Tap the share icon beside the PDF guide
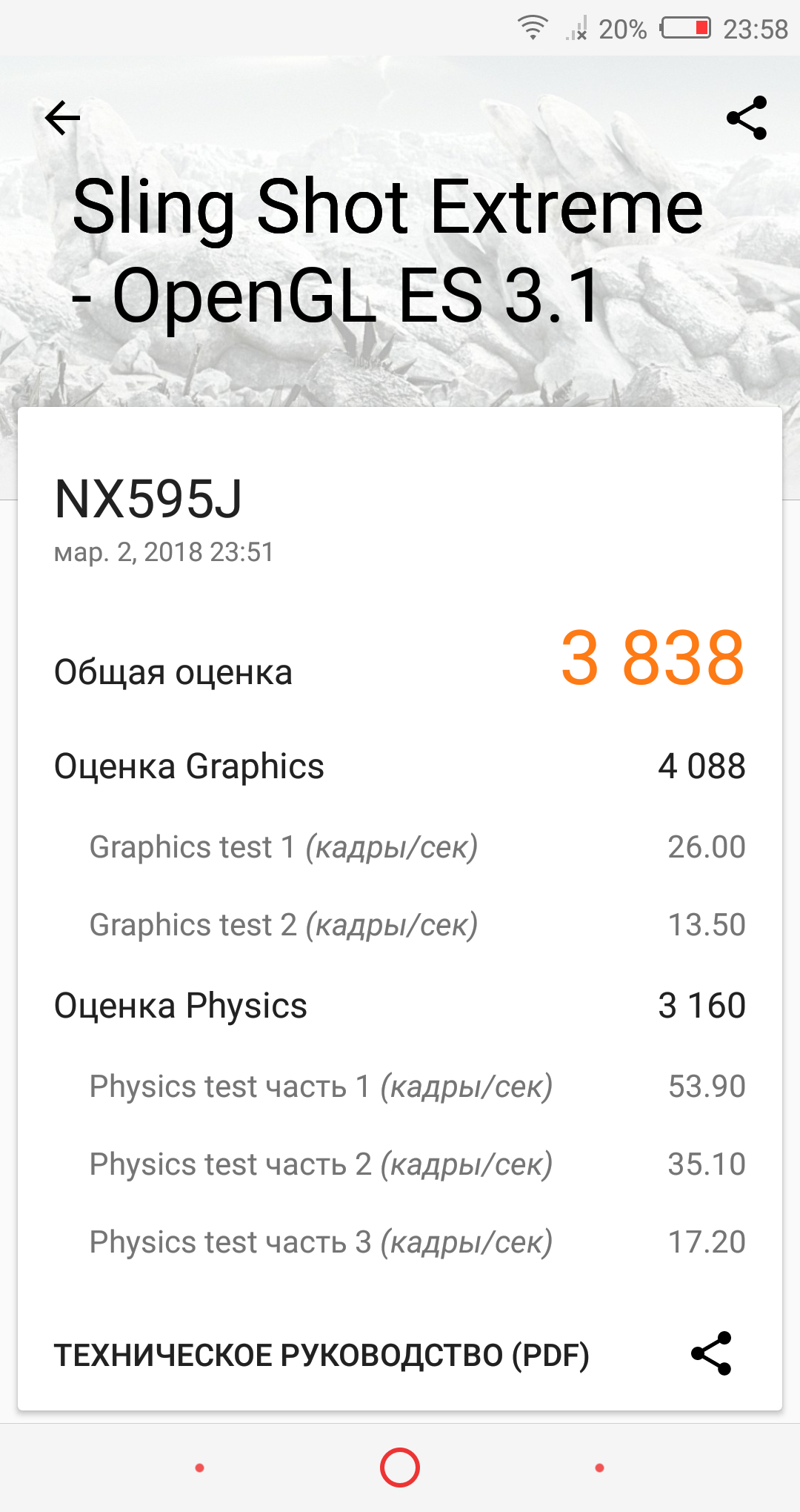Viewport: 800px width, 1512px height. pyautogui.click(x=711, y=1353)
